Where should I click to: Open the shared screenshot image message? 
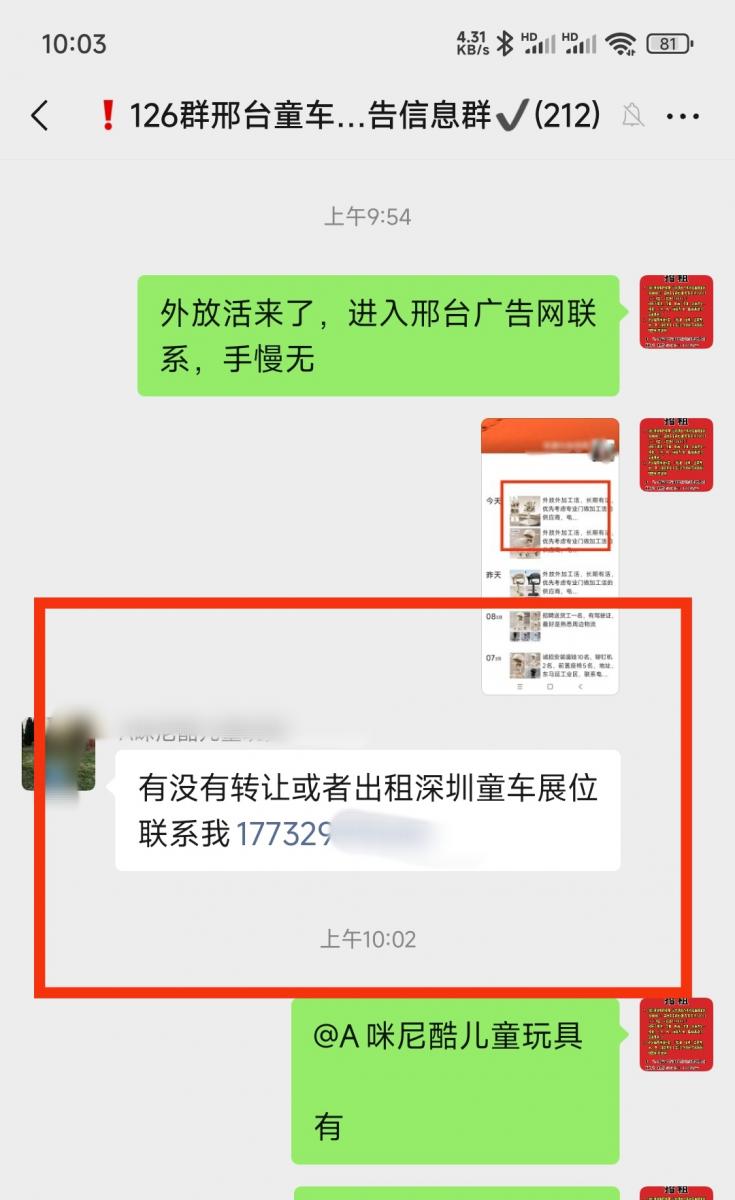[549, 555]
